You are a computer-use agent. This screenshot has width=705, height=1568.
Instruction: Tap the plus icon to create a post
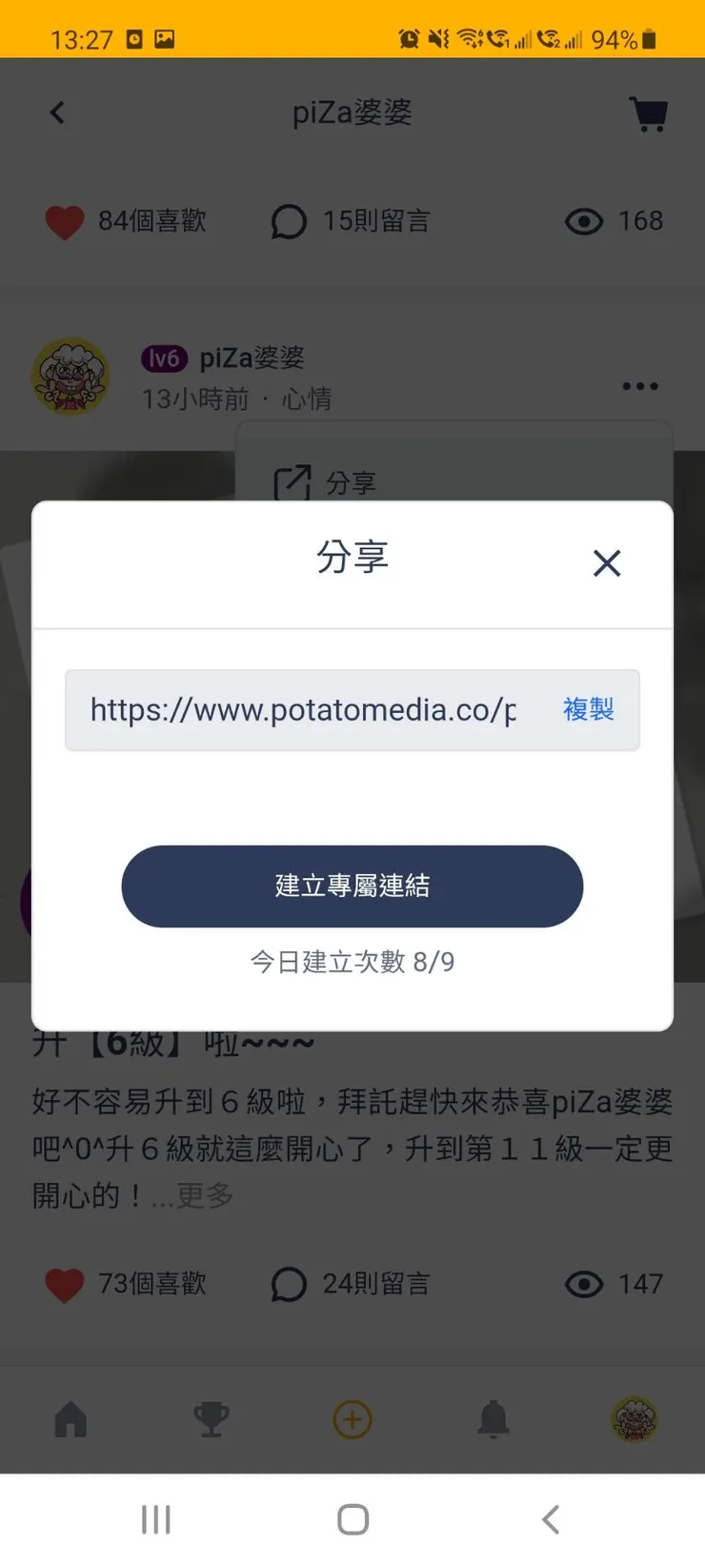[x=352, y=1420]
